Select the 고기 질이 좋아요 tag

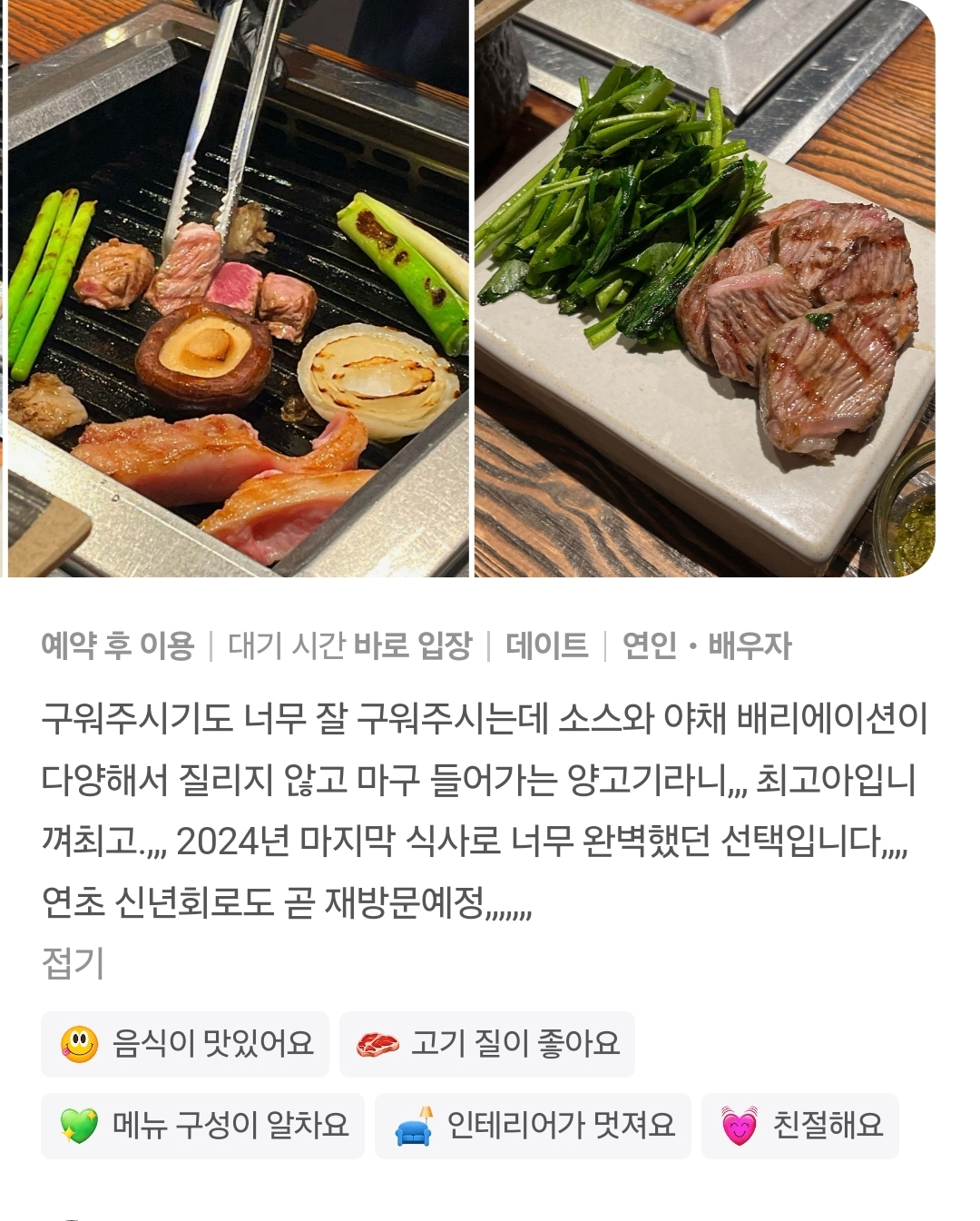click(487, 1044)
